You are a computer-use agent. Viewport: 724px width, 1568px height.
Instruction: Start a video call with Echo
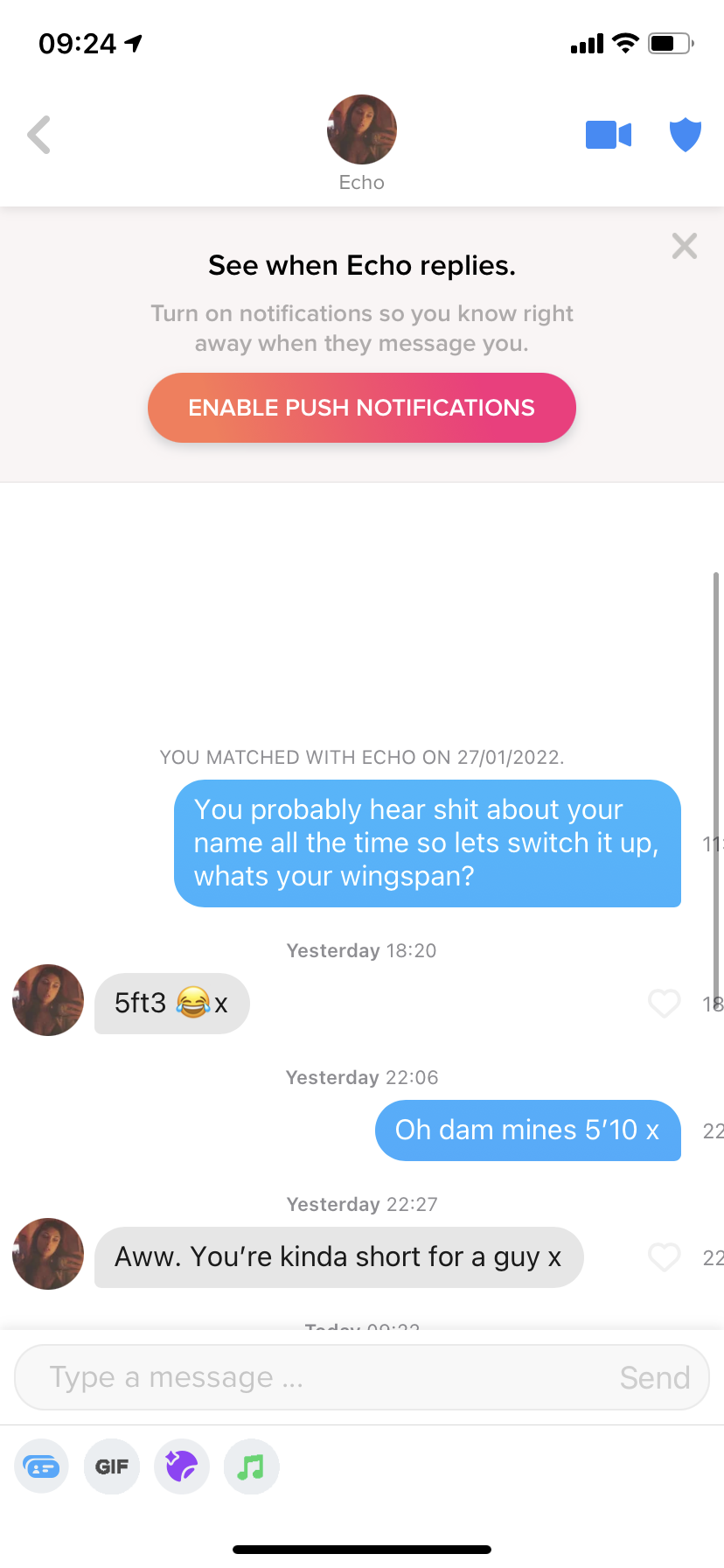click(x=608, y=135)
